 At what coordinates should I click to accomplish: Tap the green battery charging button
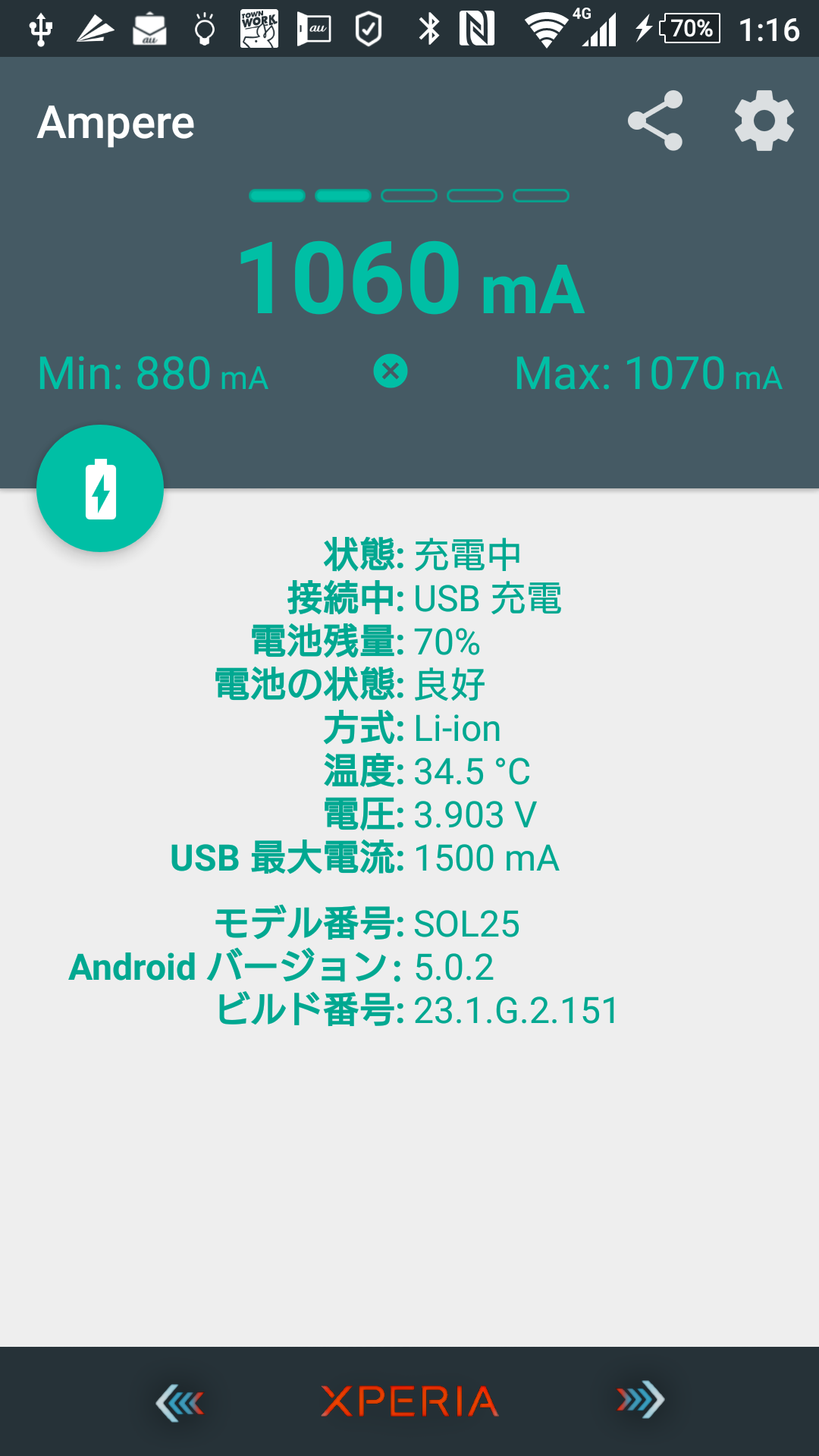(x=99, y=488)
